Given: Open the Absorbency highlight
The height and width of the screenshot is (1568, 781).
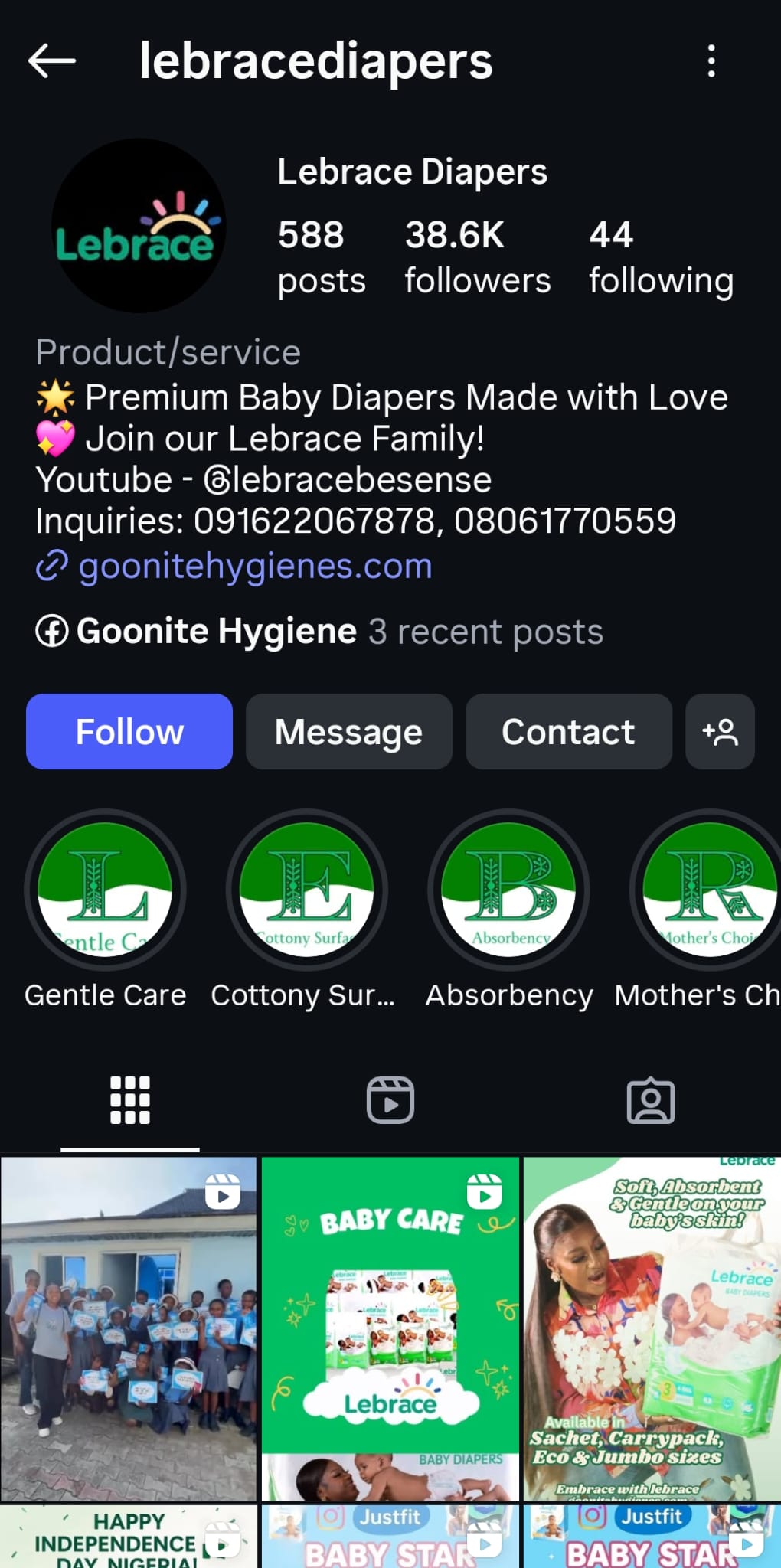Looking at the screenshot, I should click(x=508, y=890).
